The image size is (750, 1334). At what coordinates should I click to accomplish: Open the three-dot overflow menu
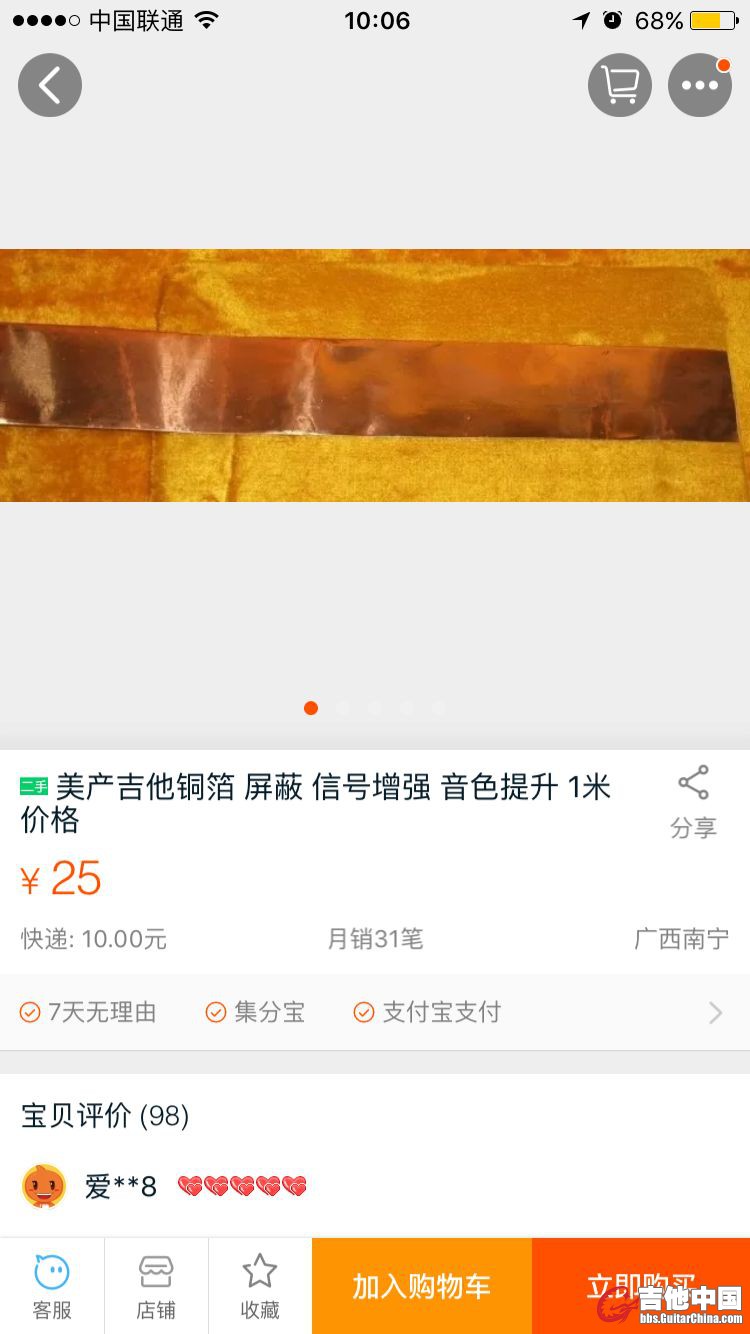coord(699,85)
